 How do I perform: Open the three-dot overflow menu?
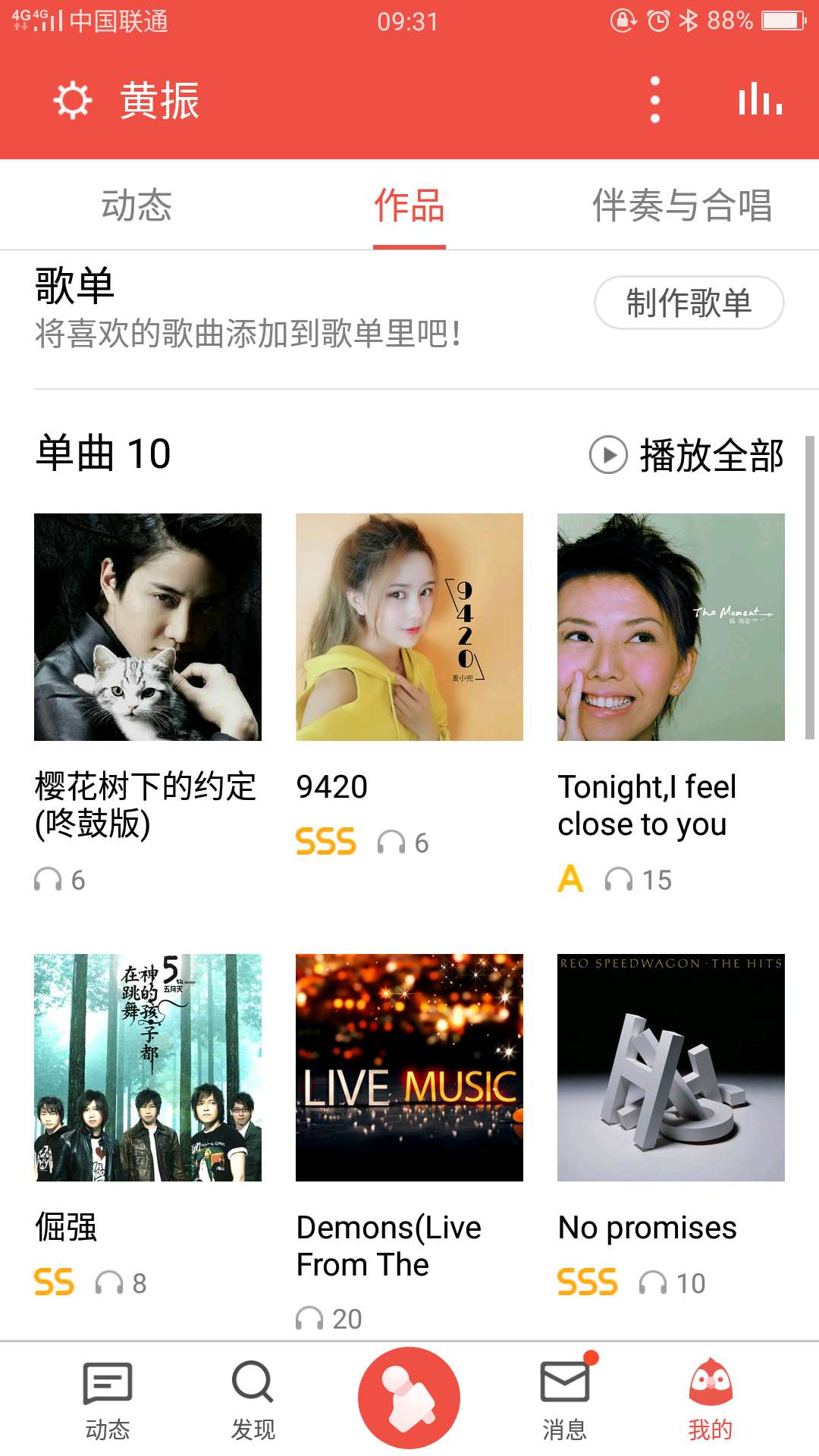coord(655,100)
